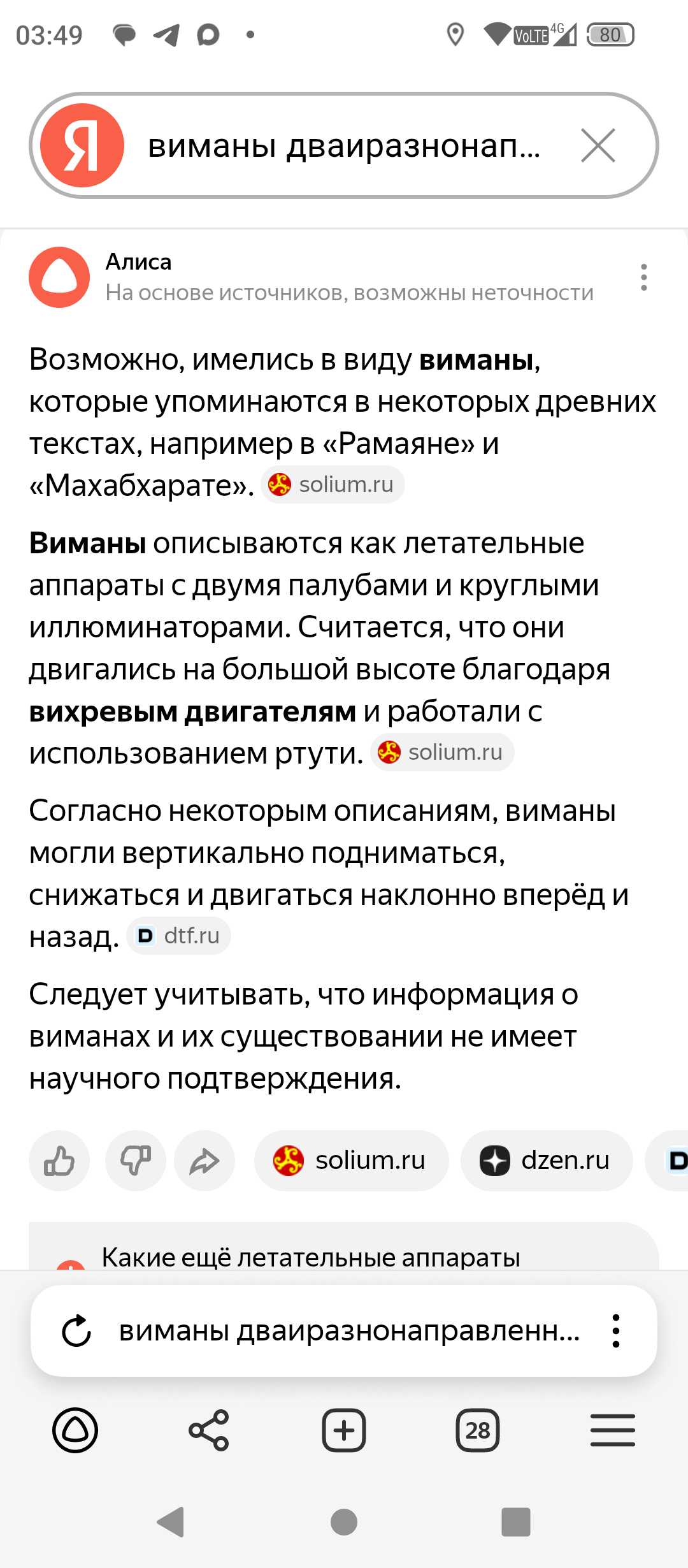Share this page from bottom toolbar
688x1568 pixels.
pyautogui.click(x=209, y=1430)
